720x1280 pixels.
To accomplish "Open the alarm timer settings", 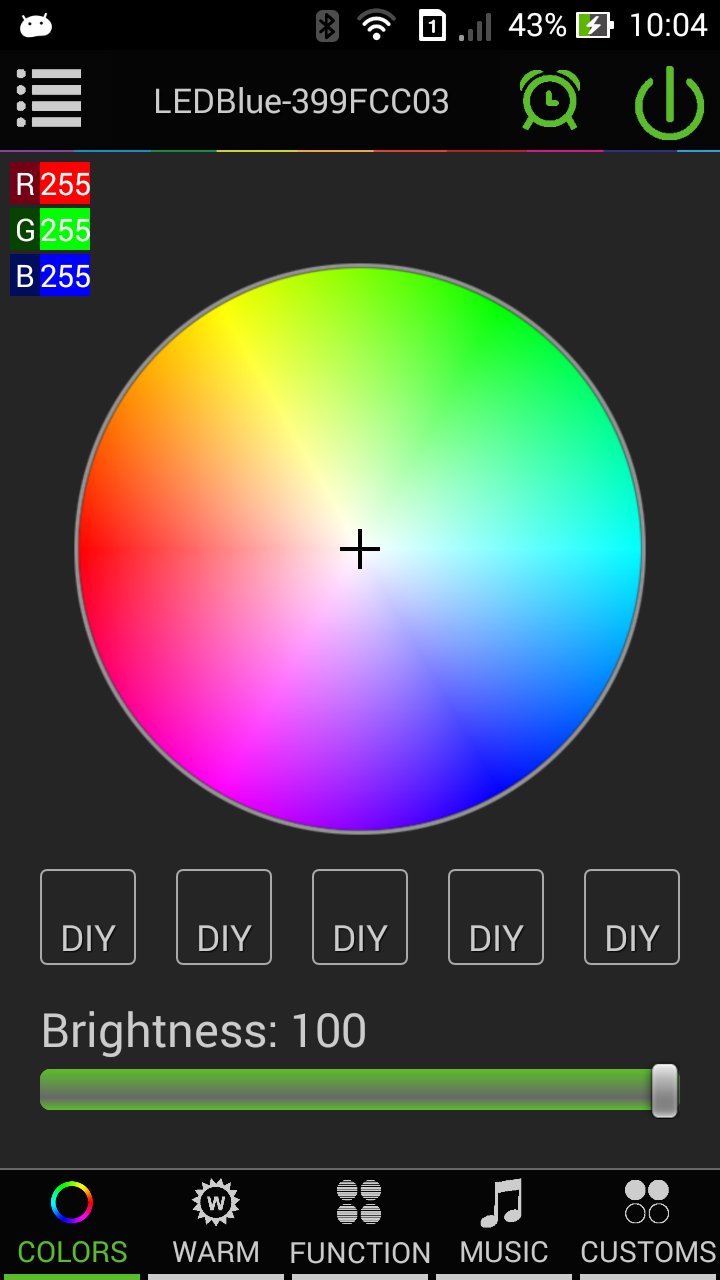I will (549, 100).
